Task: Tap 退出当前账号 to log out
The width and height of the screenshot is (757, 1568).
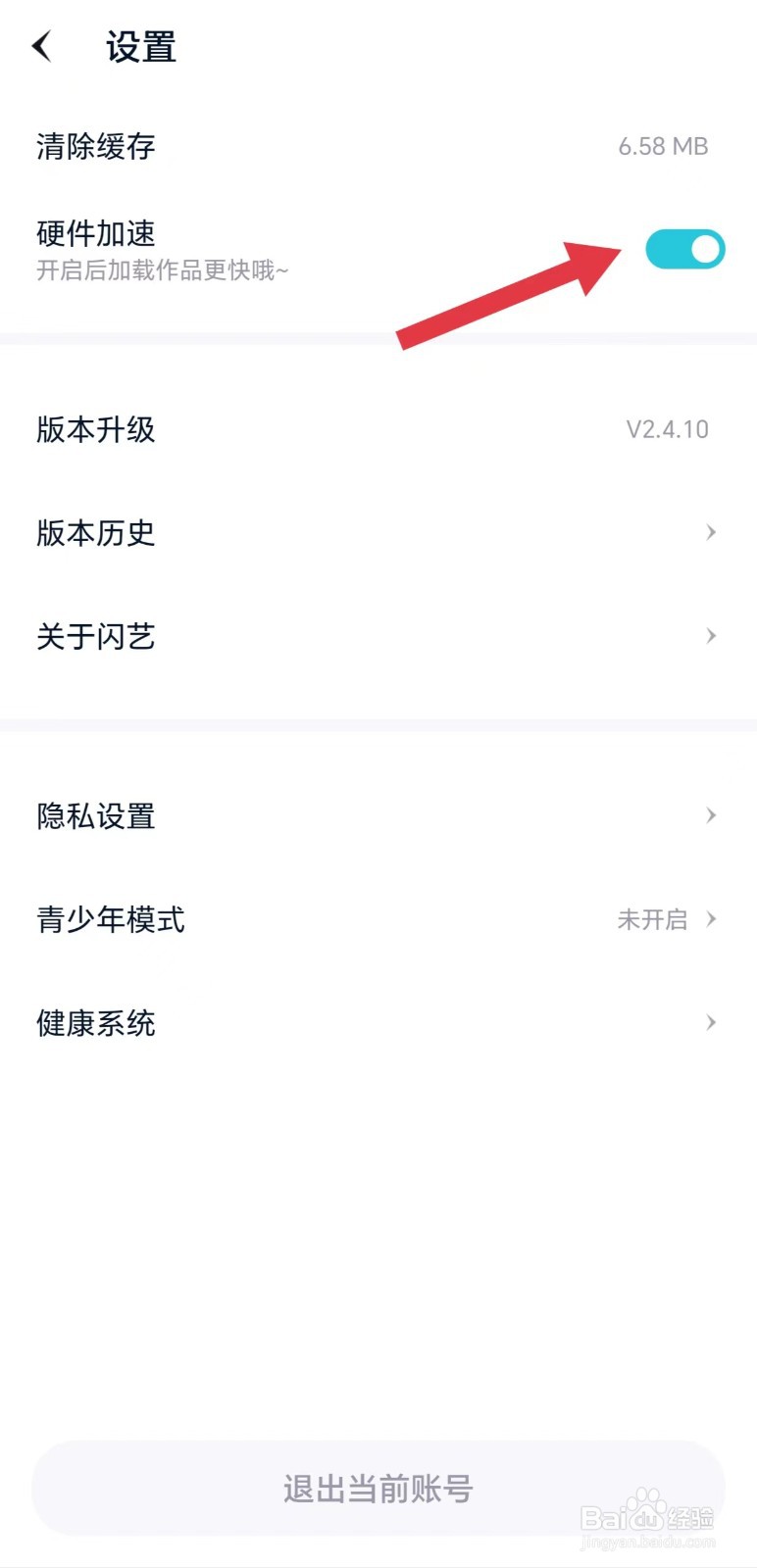Action: tap(378, 1489)
